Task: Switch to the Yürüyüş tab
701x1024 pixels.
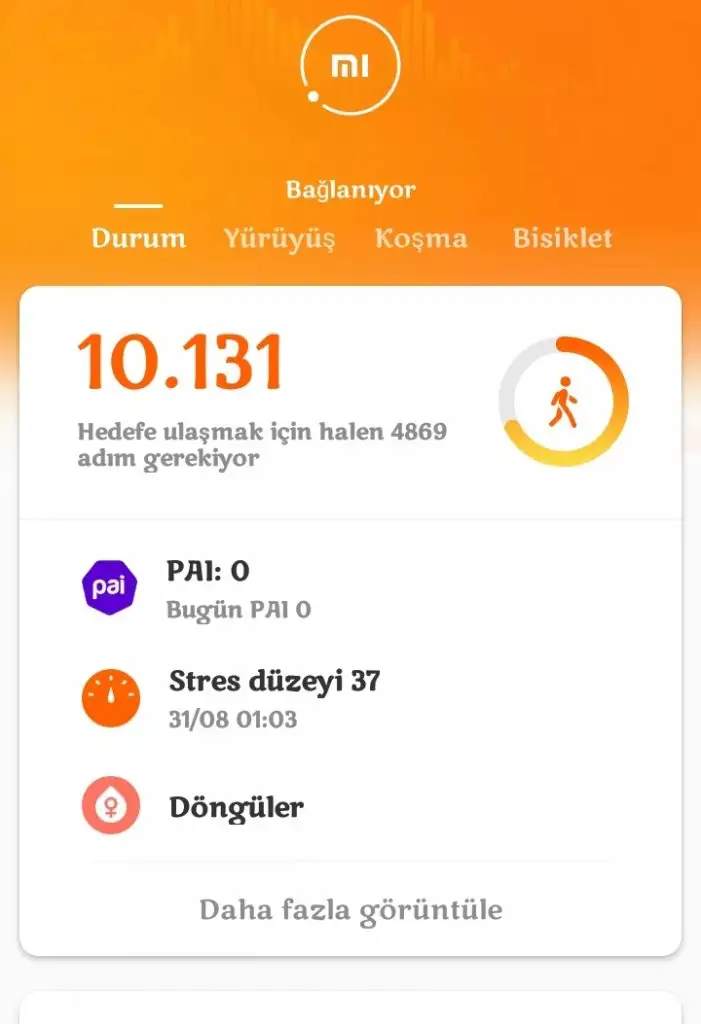Action: pos(279,239)
